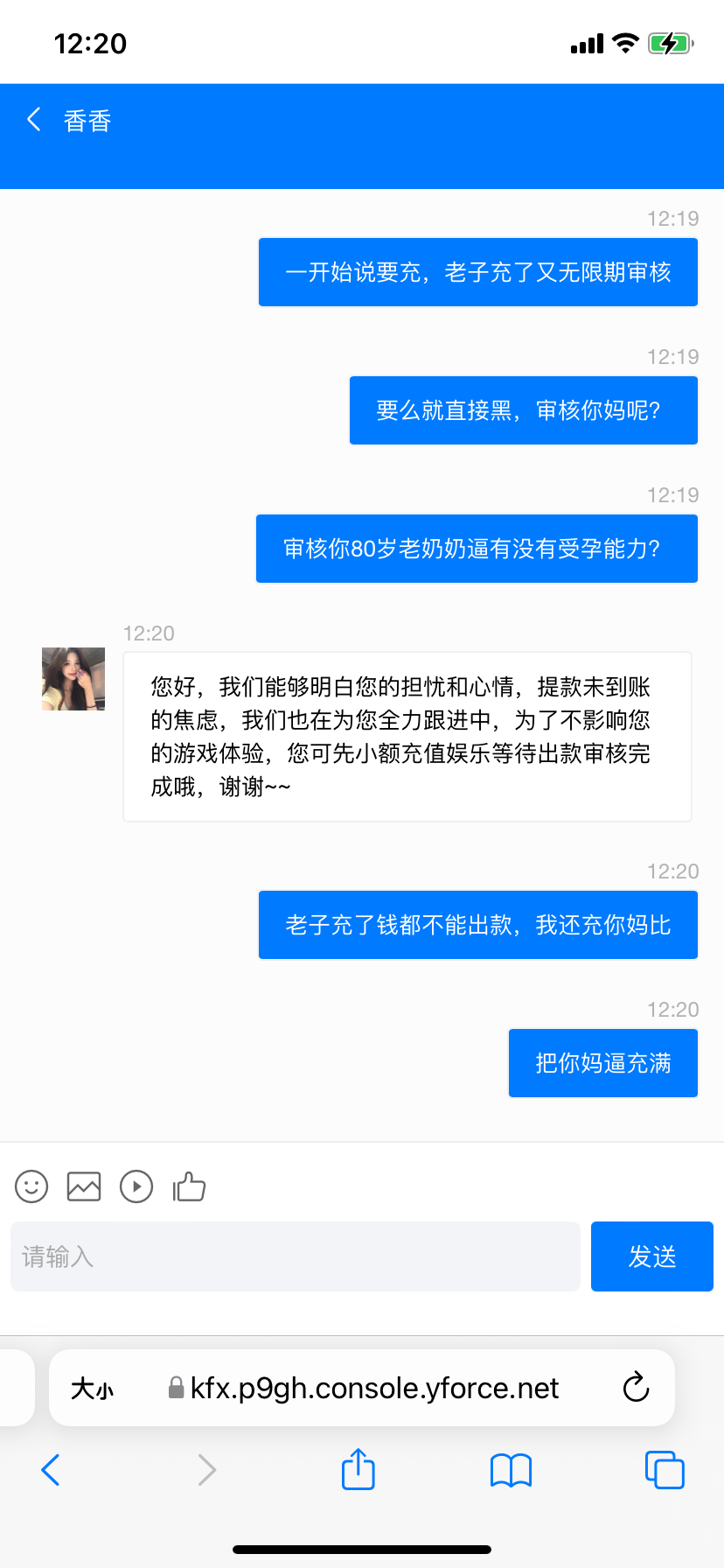Select the image attachment icon
Screen dimensions: 724x1568
point(84,1186)
